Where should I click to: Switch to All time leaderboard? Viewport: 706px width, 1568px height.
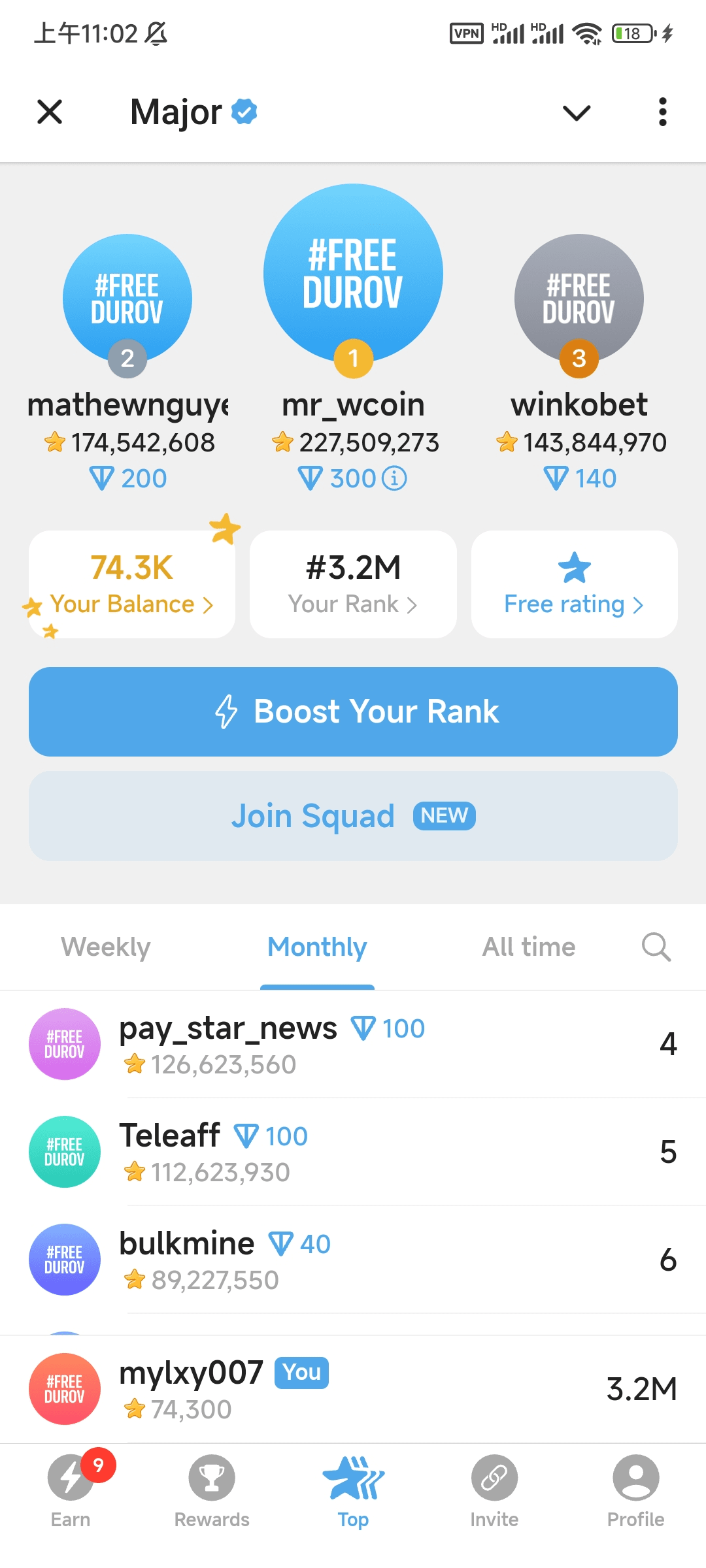[x=529, y=947]
